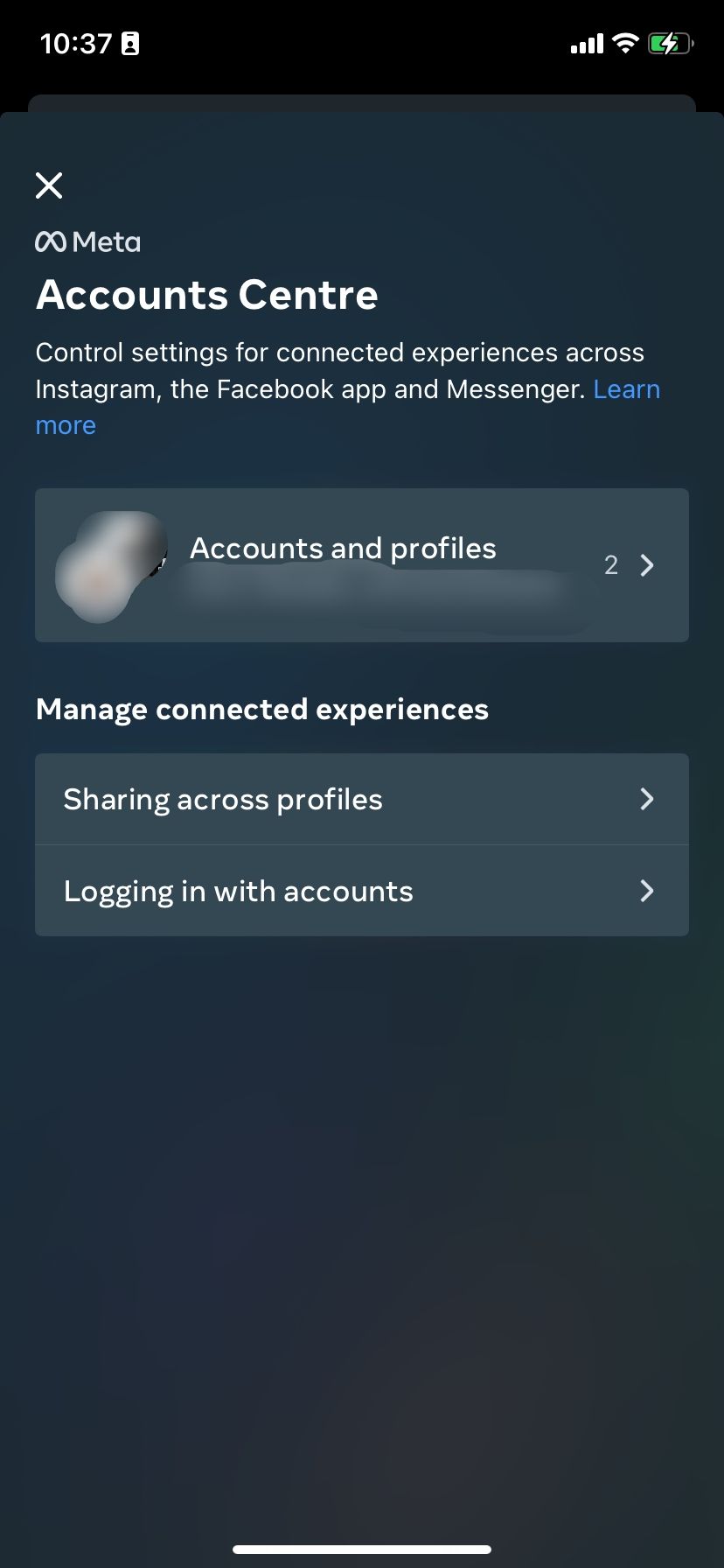
Task: Go to Logging in with accounts
Action: 361,891
